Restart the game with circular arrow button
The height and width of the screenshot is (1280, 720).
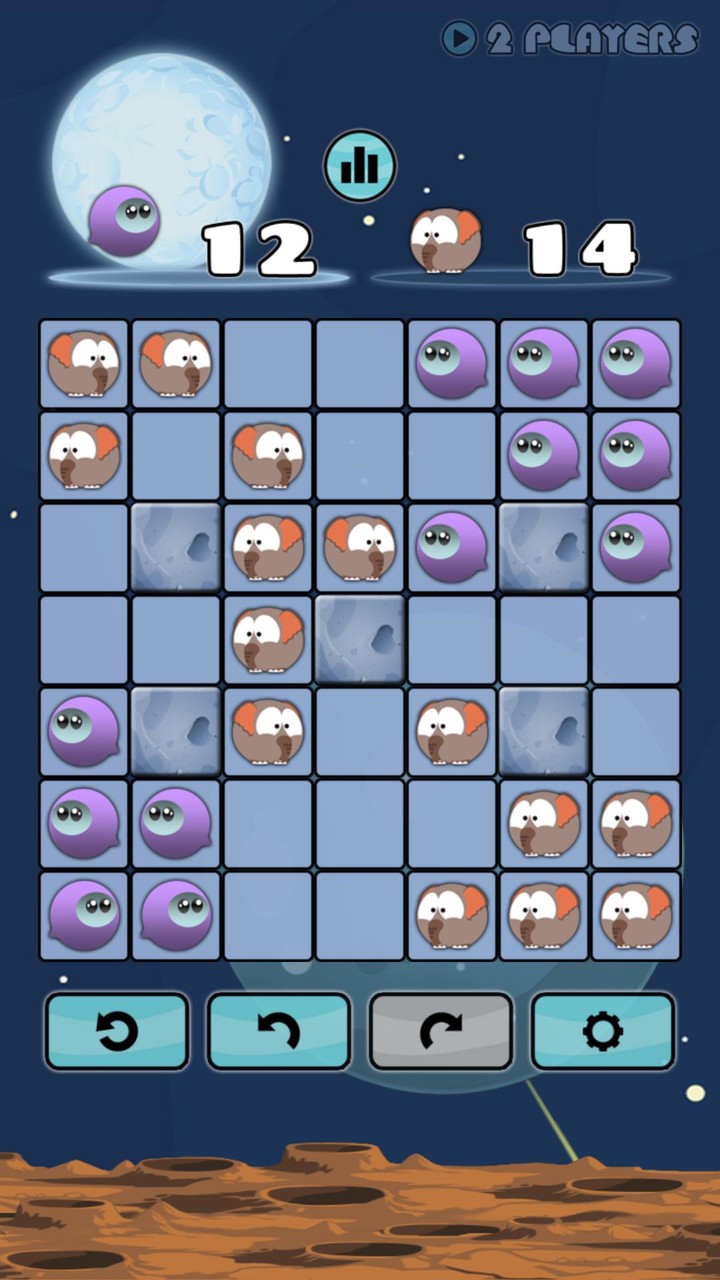tap(117, 1031)
